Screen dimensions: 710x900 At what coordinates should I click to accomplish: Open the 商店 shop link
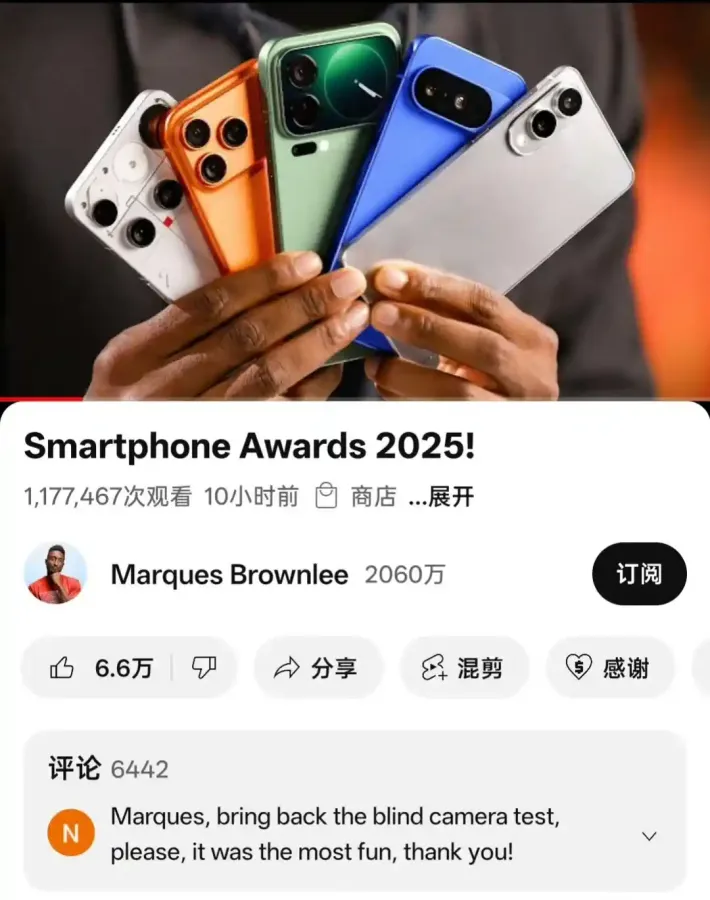pos(357,496)
